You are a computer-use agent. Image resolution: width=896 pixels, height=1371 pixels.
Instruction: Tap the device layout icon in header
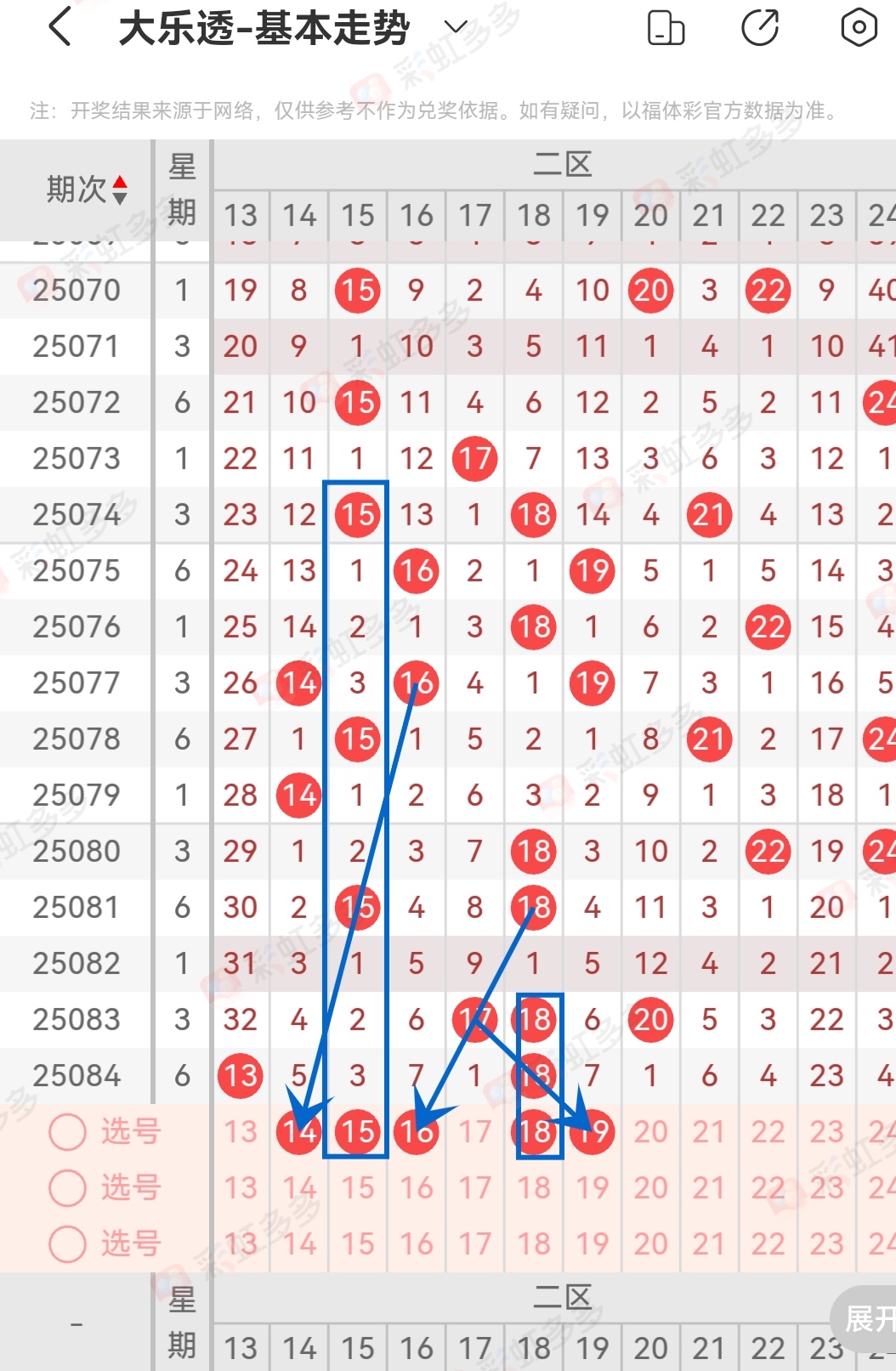[x=666, y=27]
